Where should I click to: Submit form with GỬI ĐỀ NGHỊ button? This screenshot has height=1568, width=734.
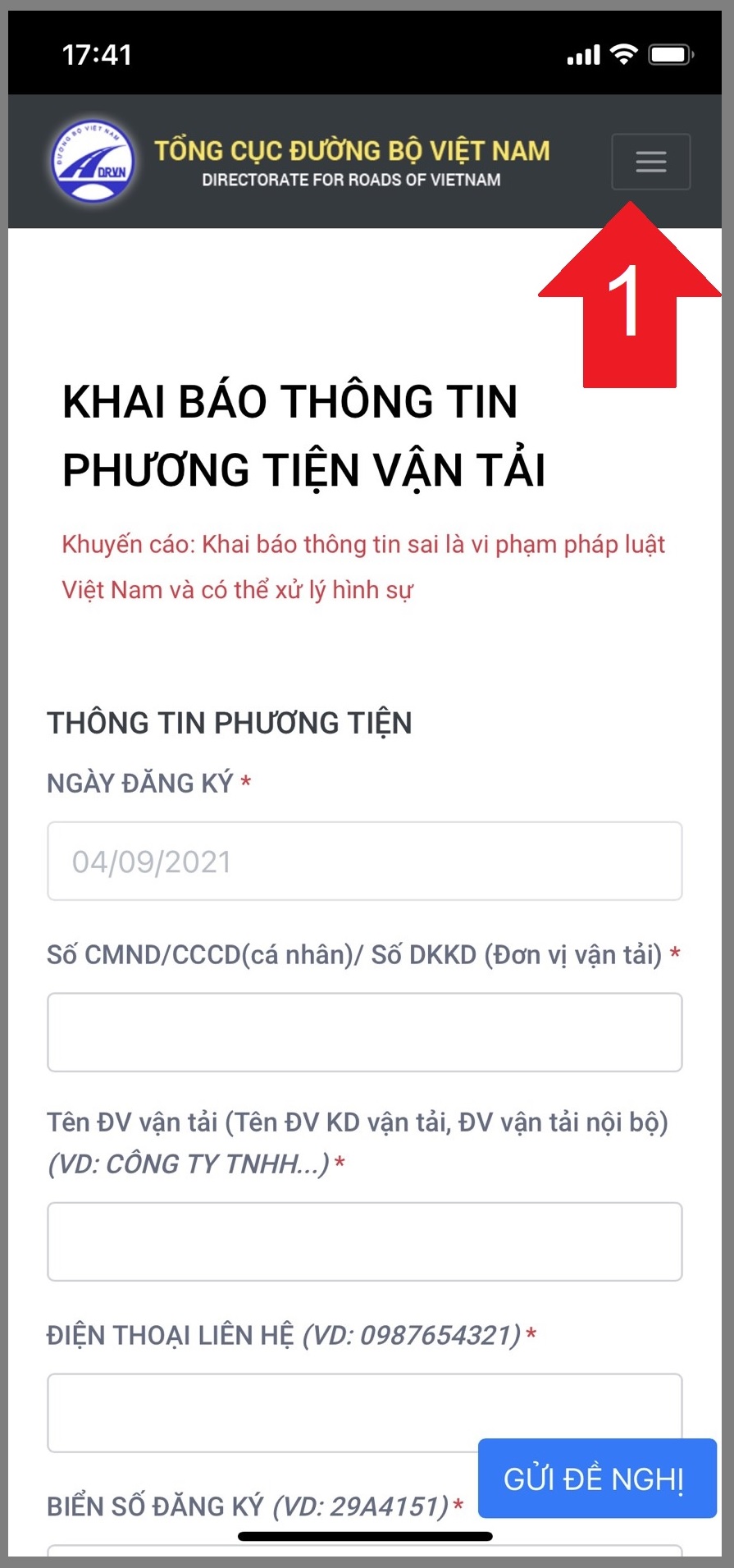pos(596,1479)
